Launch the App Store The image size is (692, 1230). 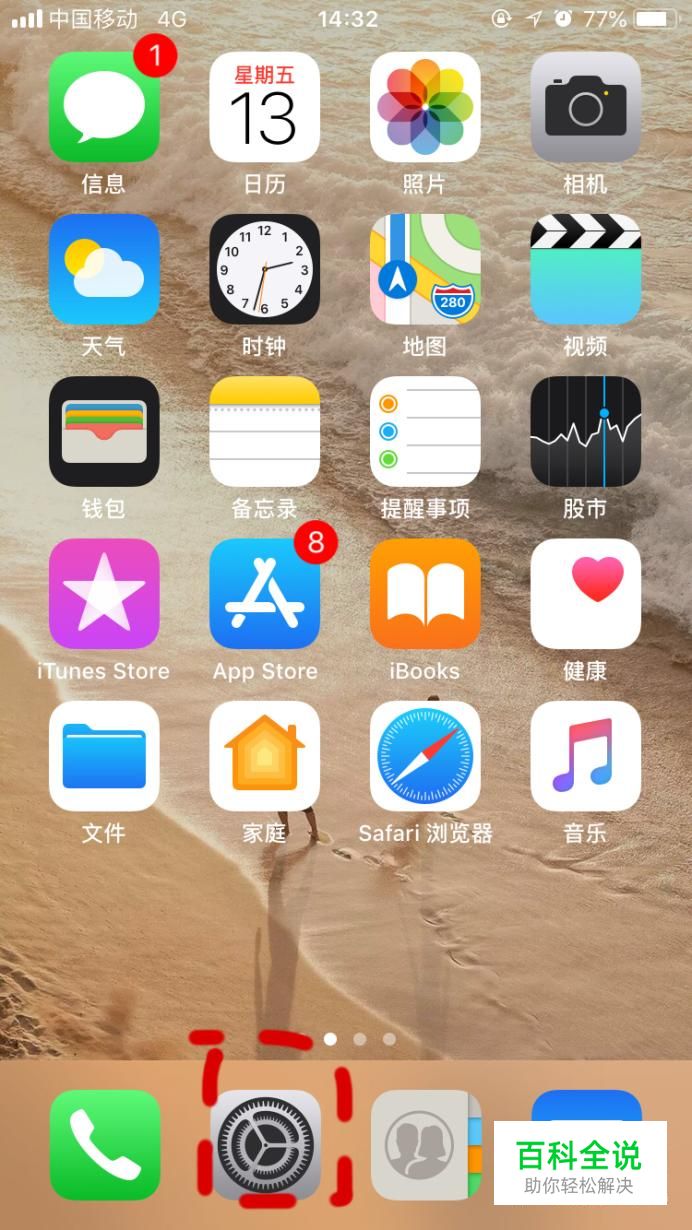pyautogui.click(x=265, y=594)
